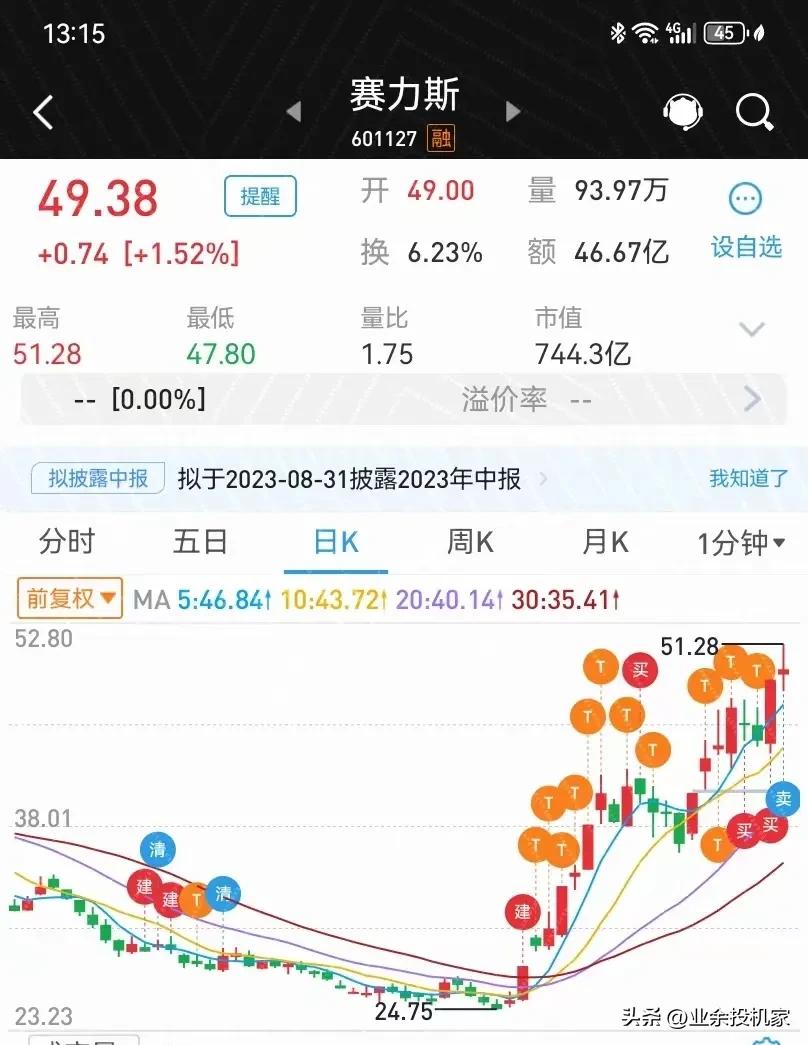Open customer service chat
This screenshot has width=808, height=1045.
(x=683, y=112)
